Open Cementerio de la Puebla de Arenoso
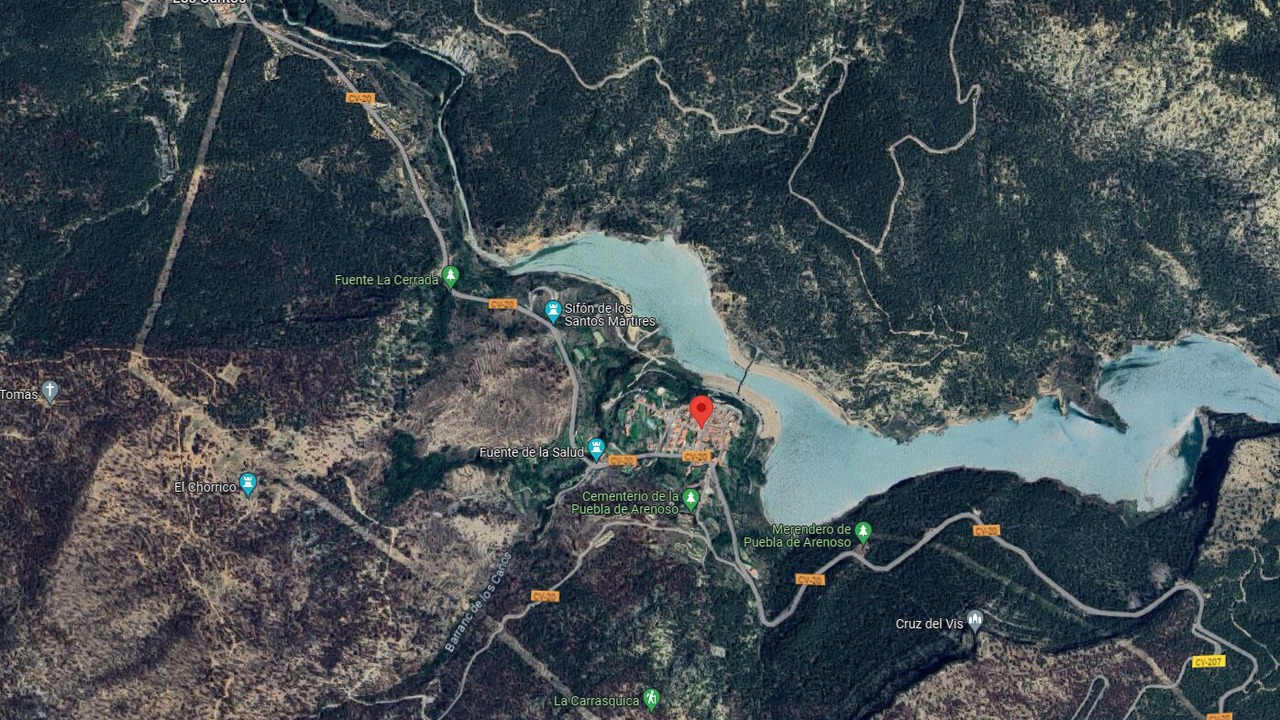Screen dimensions: 1280x720 click(690, 498)
